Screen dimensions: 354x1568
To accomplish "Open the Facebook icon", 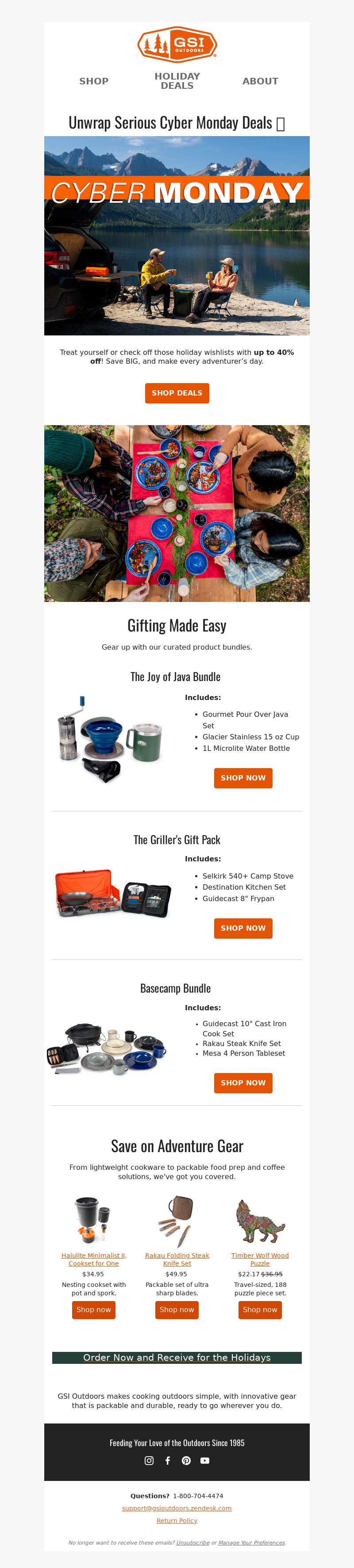I will (168, 1460).
